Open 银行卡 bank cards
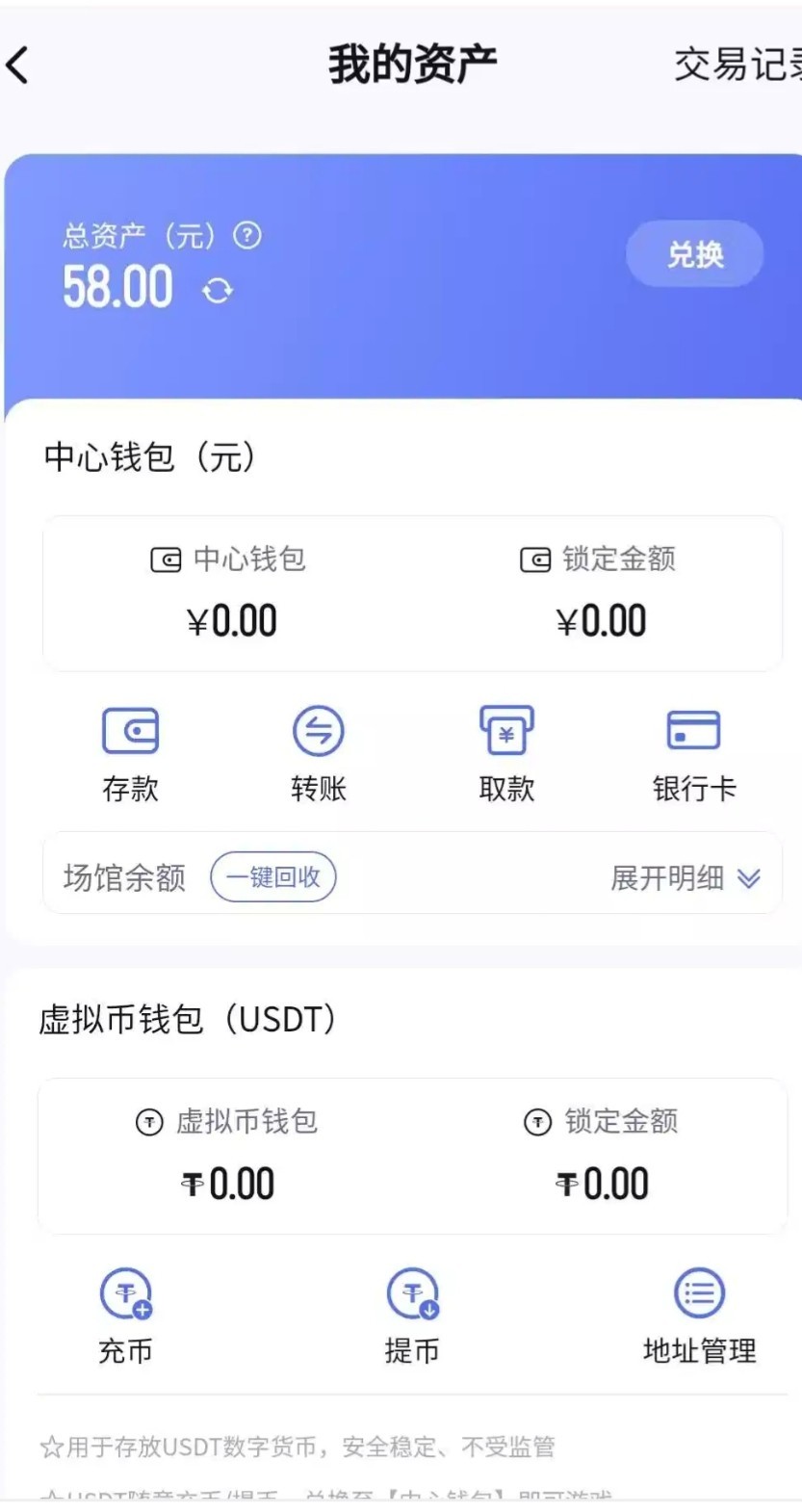This screenshot has width=802, height=1512. [694, 753]
